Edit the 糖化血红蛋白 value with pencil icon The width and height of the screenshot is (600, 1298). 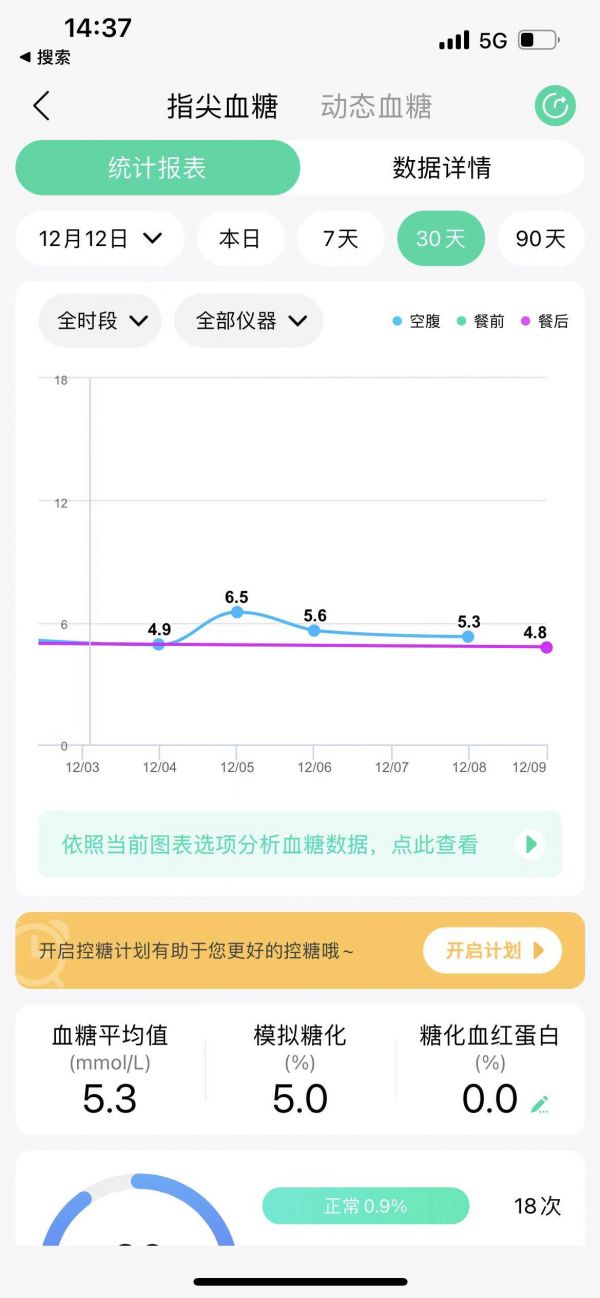point(540,1104)
